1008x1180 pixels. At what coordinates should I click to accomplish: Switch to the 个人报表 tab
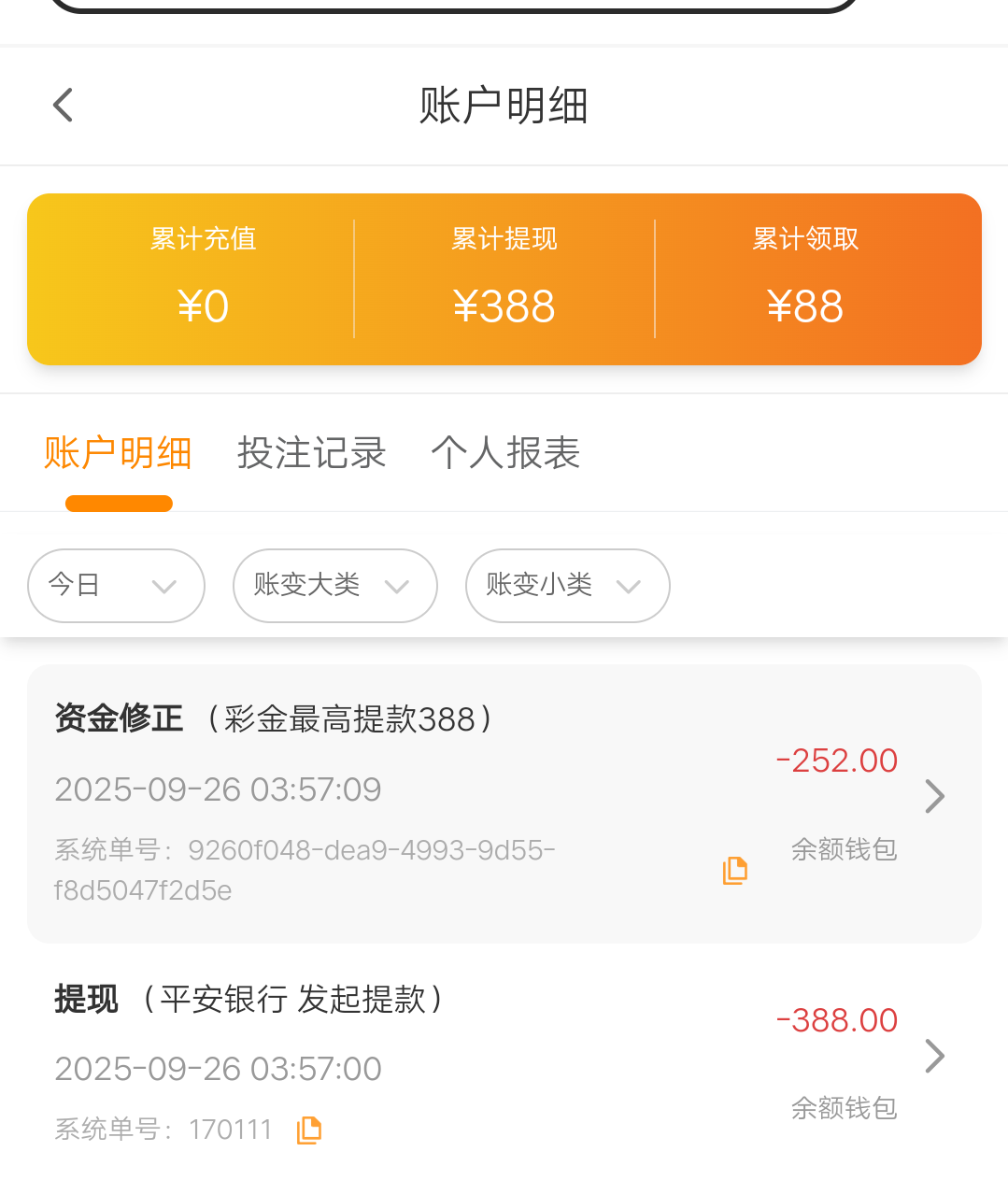(505, 453)
